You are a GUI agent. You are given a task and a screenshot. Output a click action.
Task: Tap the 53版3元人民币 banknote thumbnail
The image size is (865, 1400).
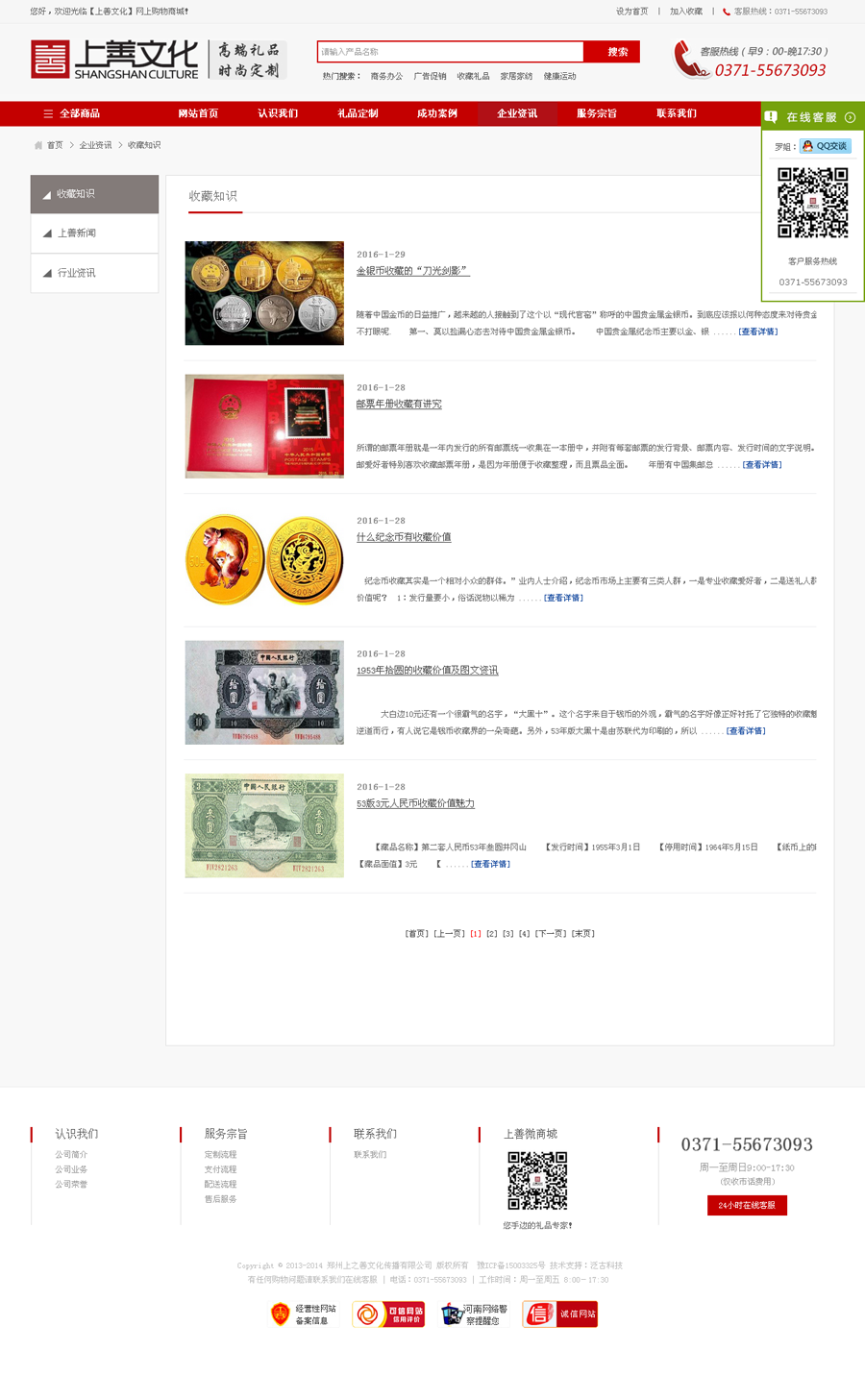click(264, 825)
